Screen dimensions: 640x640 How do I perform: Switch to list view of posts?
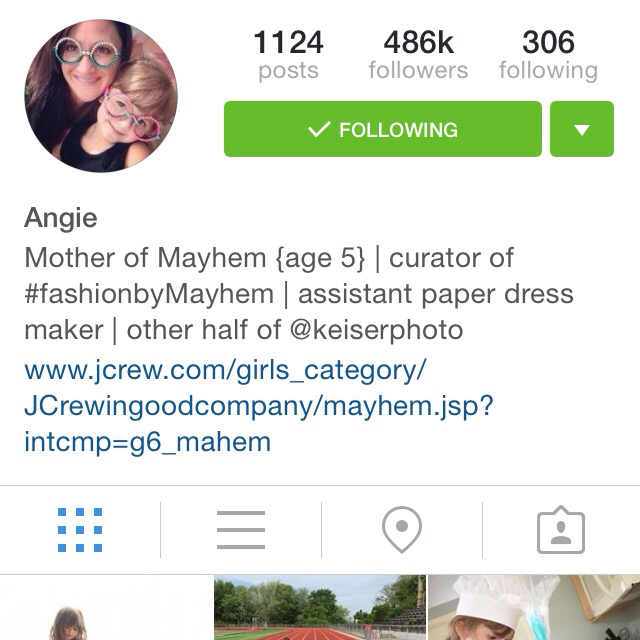pos(241,530)
